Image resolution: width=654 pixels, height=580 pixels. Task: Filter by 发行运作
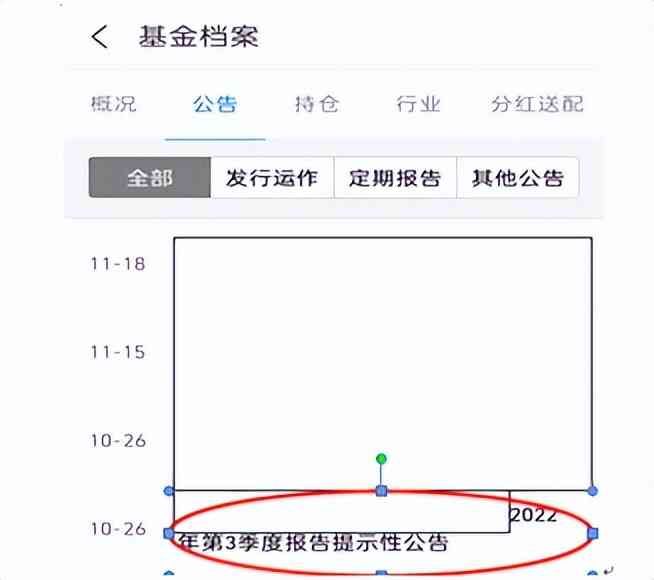pyautogui.click(x=271, y=178)
